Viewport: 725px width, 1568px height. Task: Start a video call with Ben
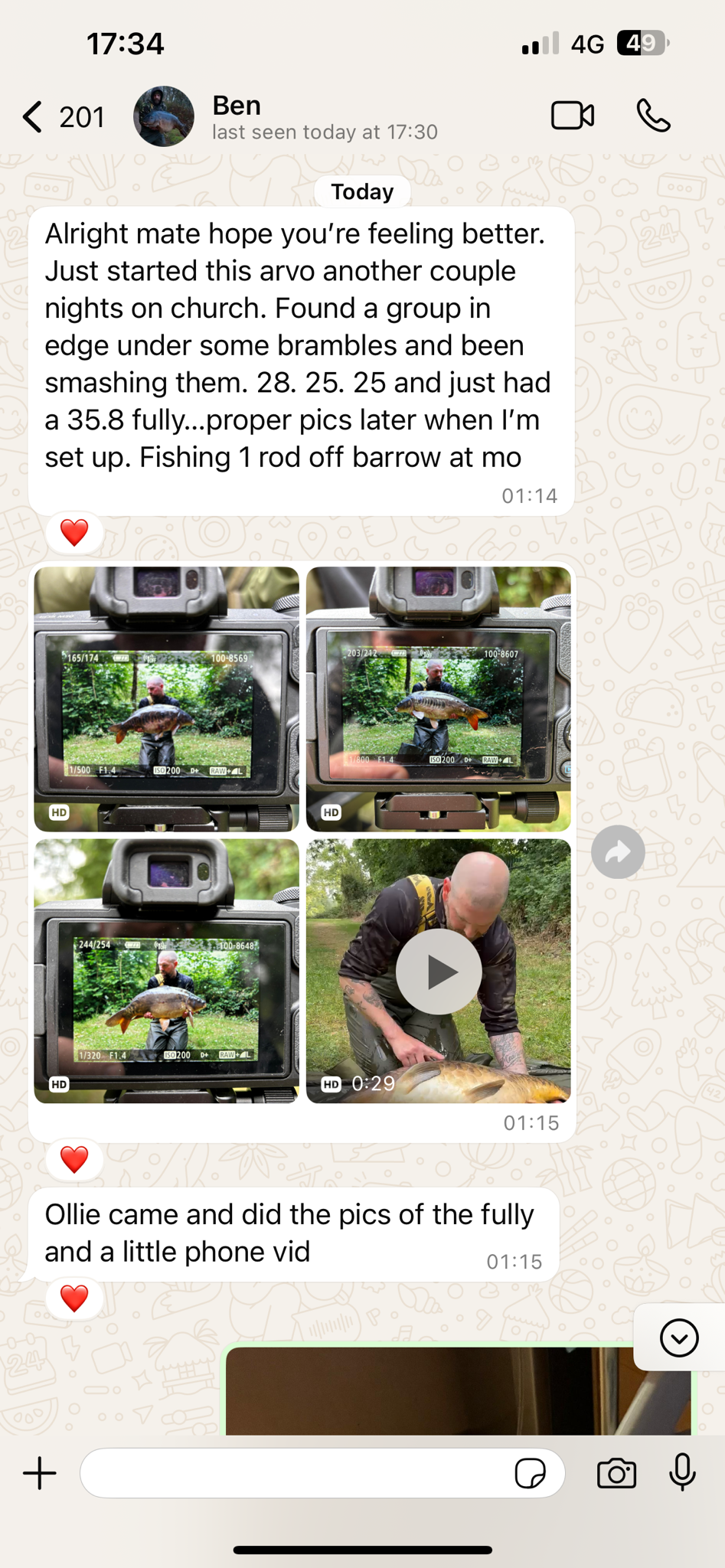click(572, 116)
